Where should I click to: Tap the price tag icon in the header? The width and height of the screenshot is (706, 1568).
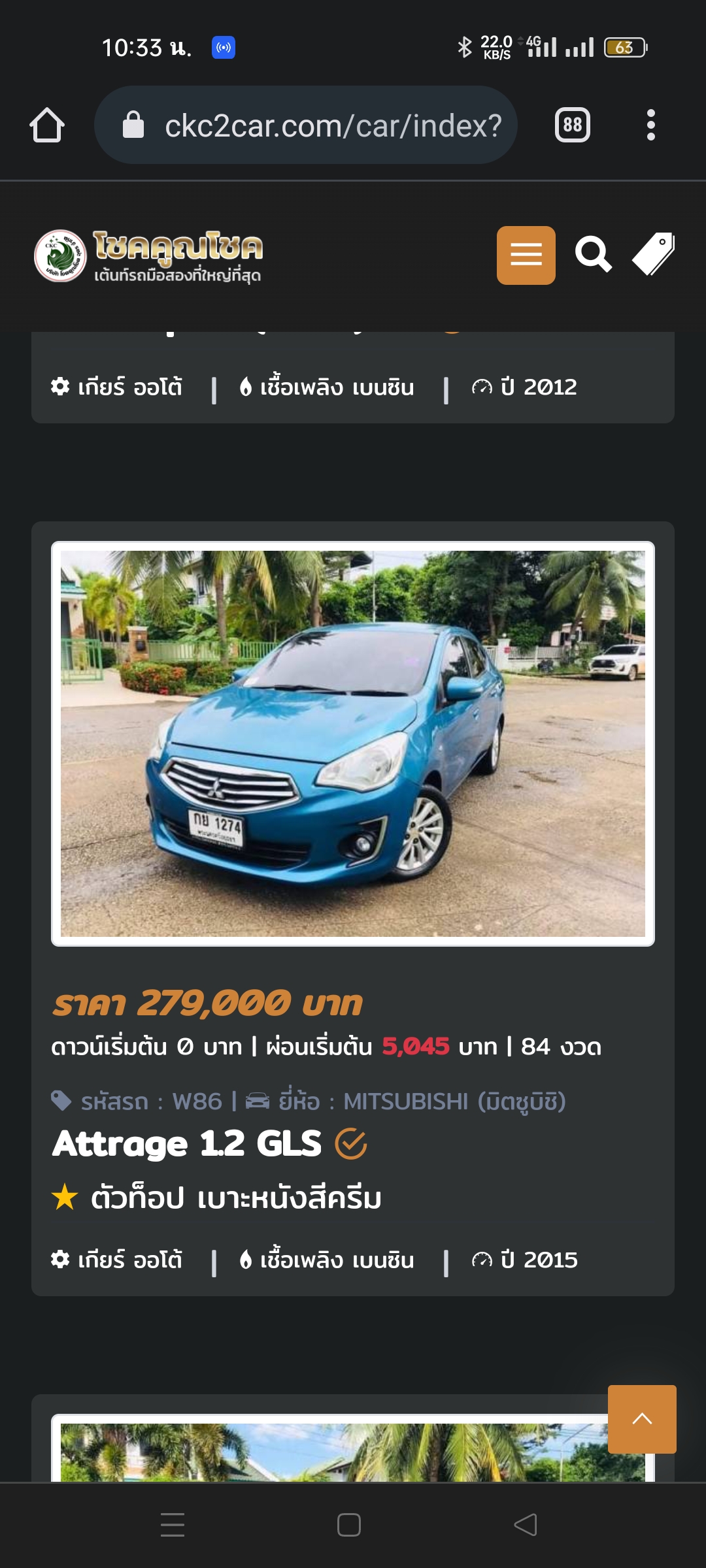point(654,254)
